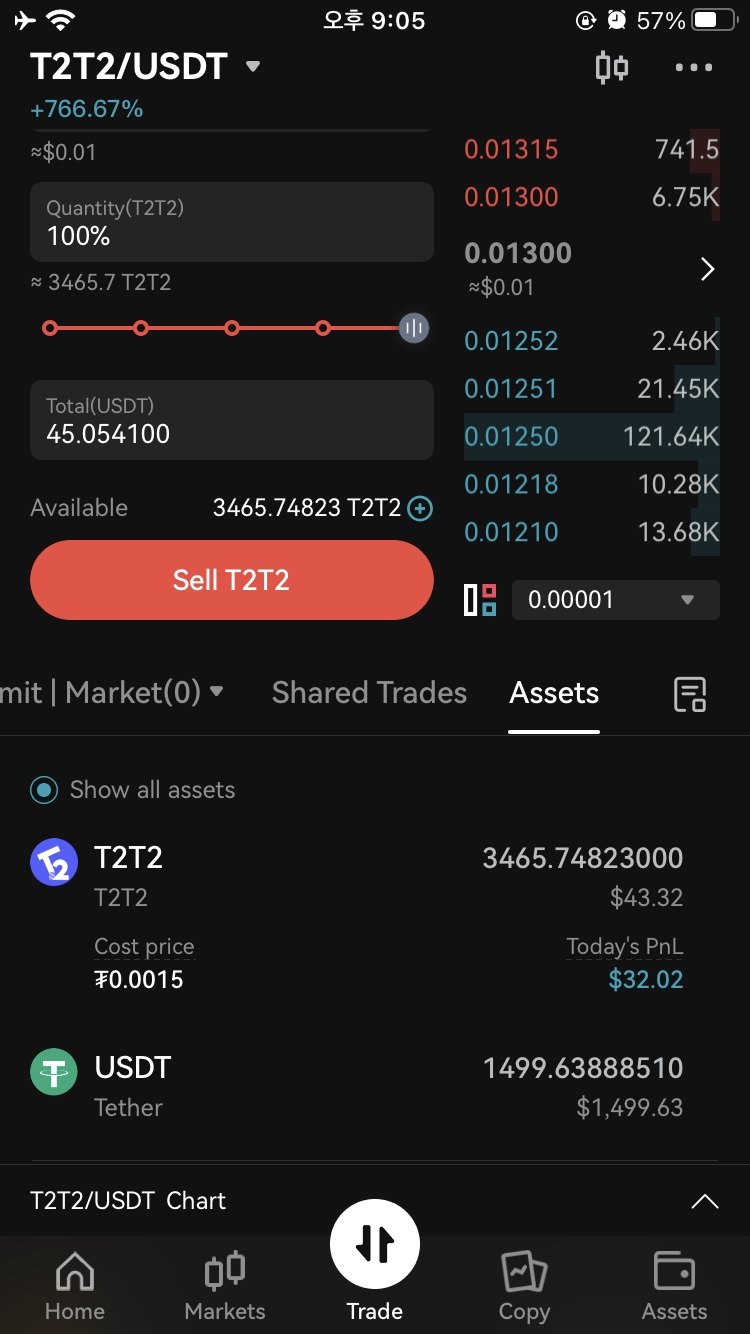The image size is (750, 1334).
Task: Tap the Quantity(T2T2) input field
Action: tap(231, 222)
